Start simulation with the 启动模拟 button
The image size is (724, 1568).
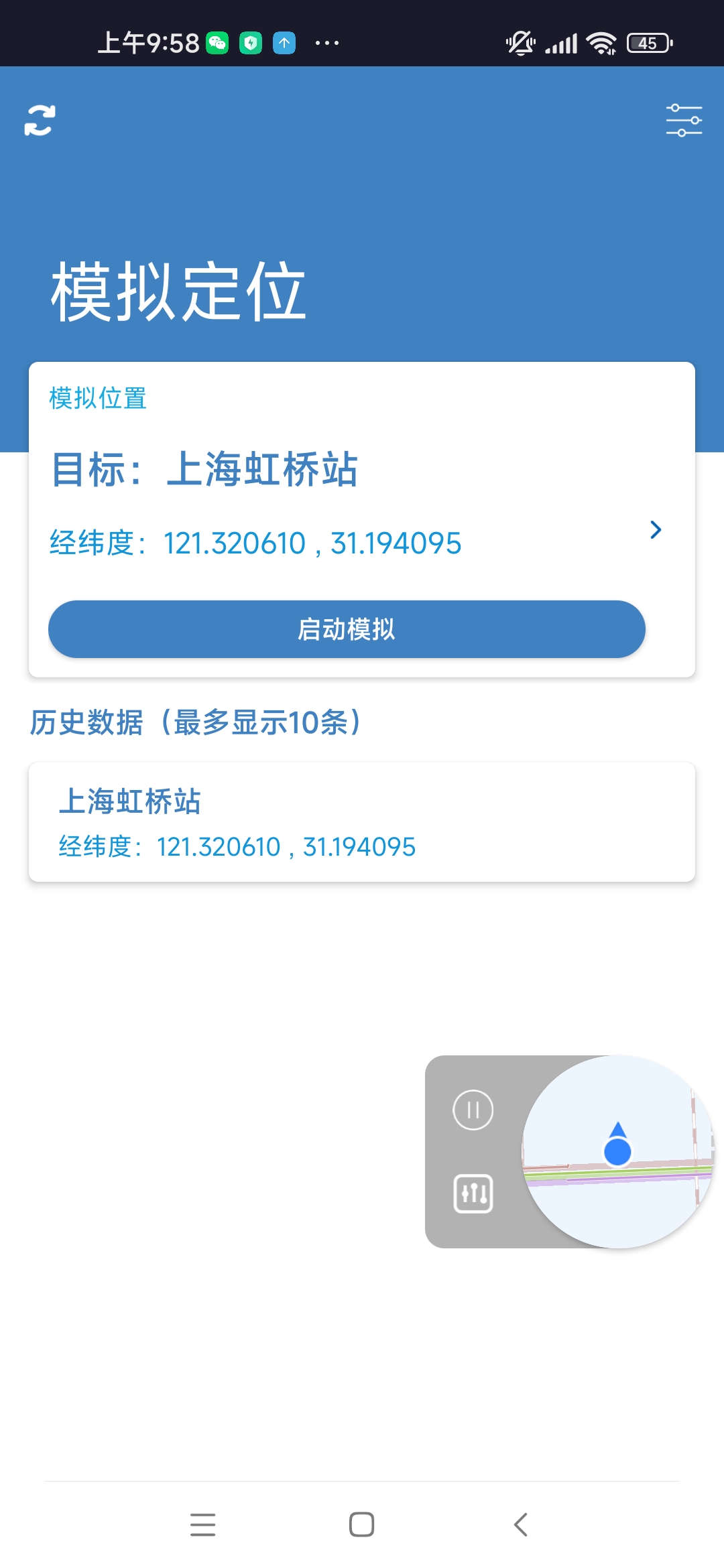(347, 629)
